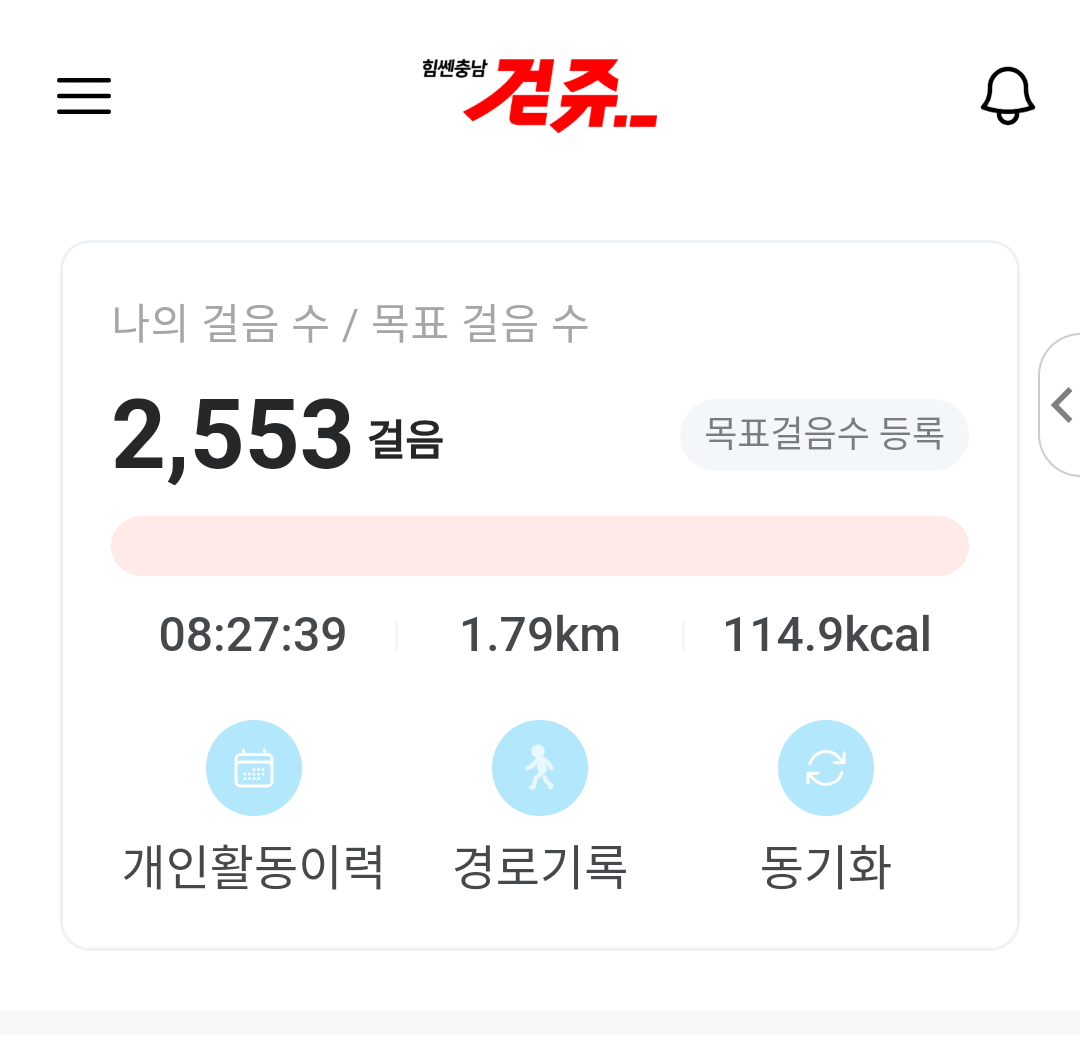The height and width of the screenshot is (1044, 1080).
Task: Open 경로기록 route record
Action: (540, 768)
